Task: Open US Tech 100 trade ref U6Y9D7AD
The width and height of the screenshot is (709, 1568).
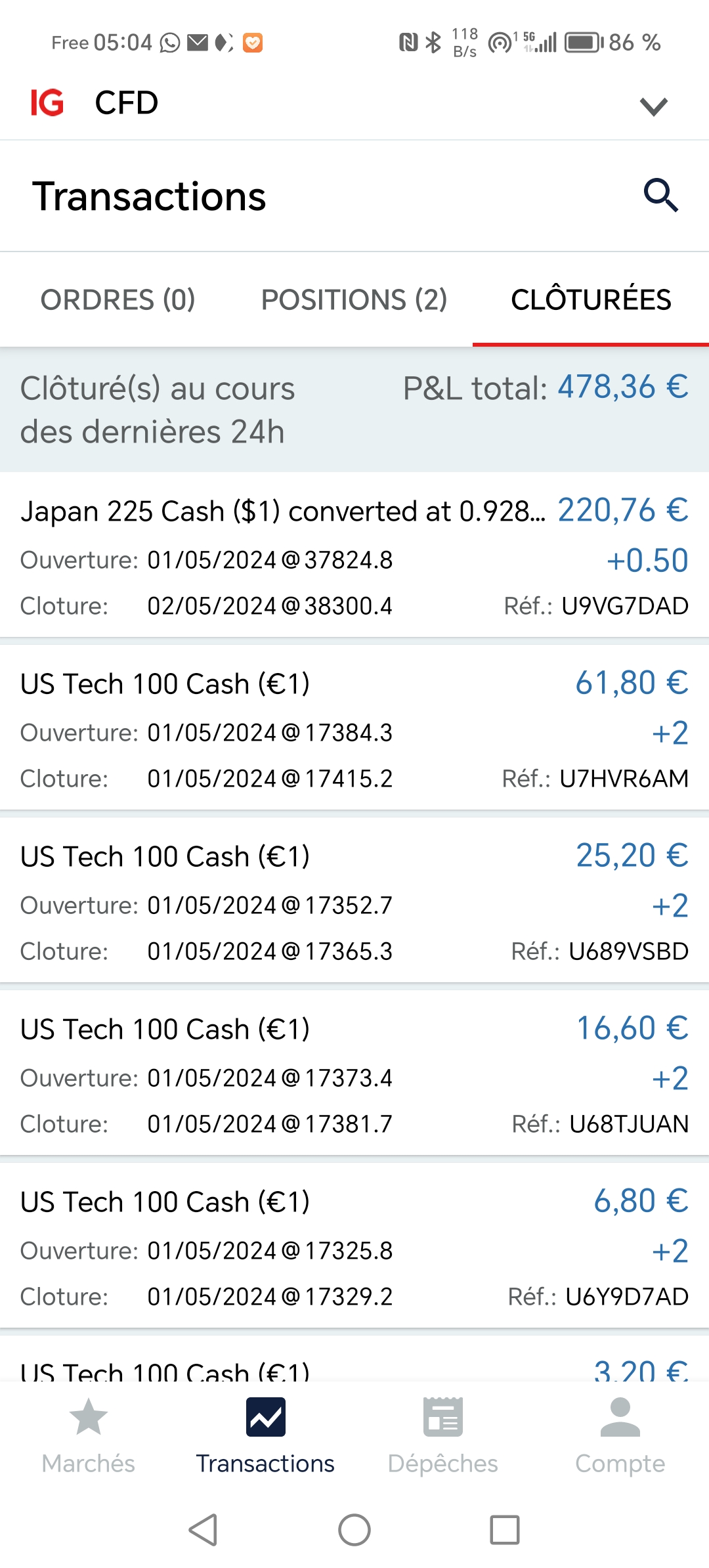Action: (x=354, y=1248)
